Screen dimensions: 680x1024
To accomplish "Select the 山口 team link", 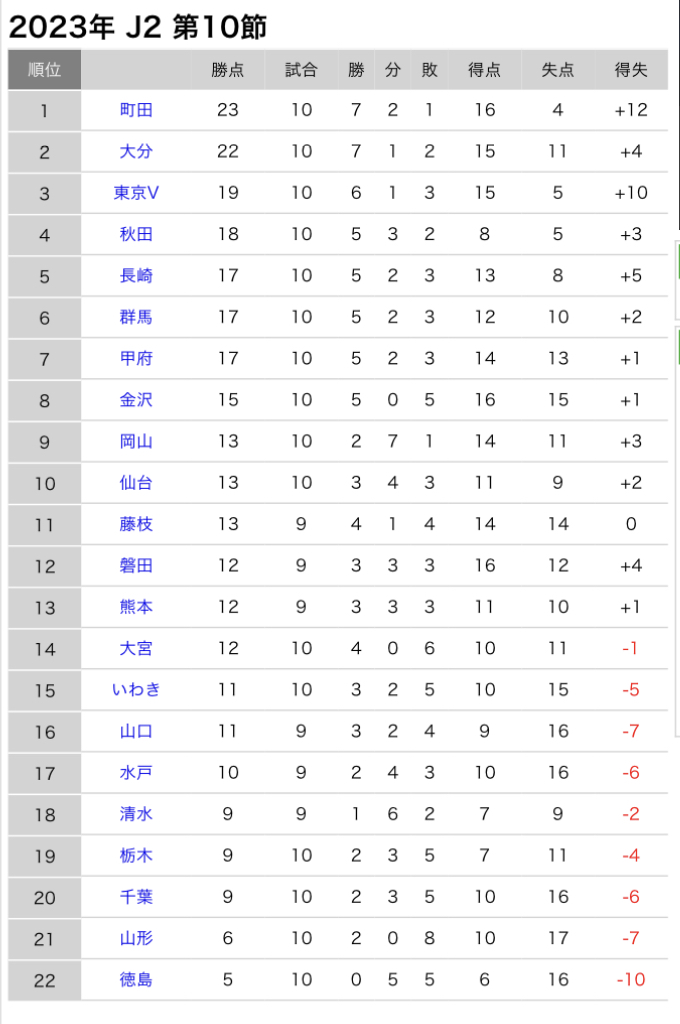I will [136, 732].
